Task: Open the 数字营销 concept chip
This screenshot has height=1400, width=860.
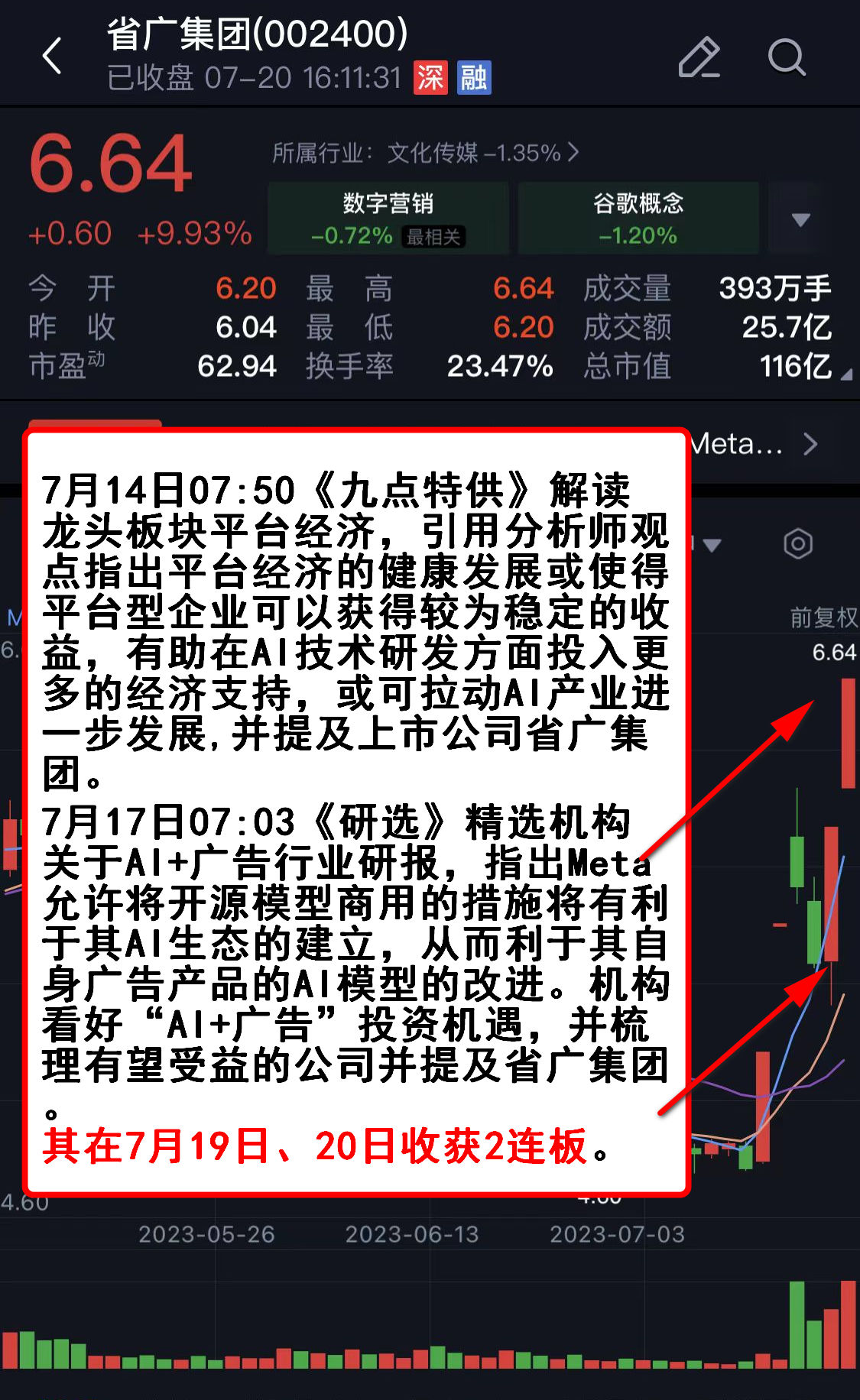Action: click(x=388, y=219)
